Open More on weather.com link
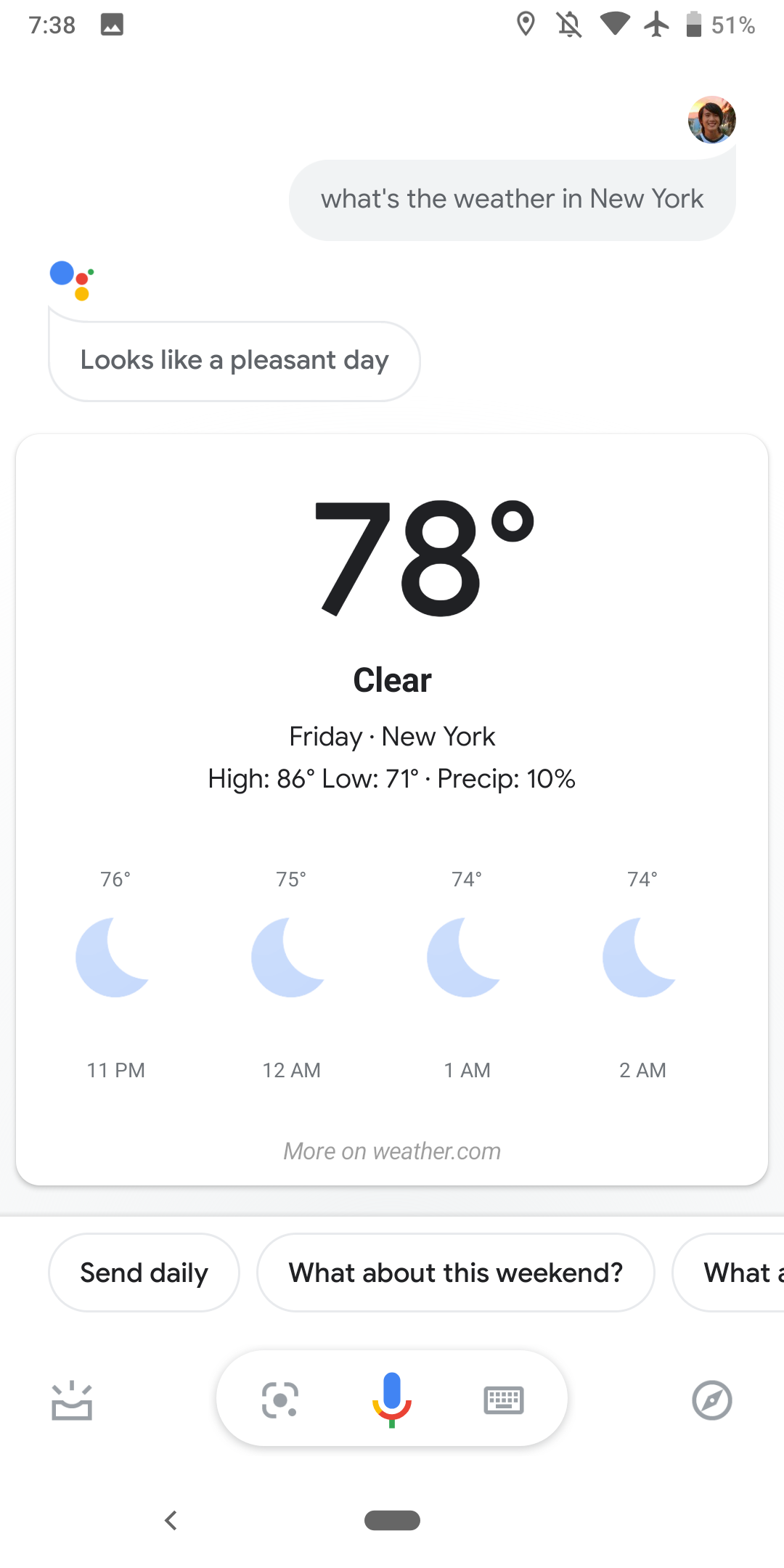Screen dimensions: 784x1568 click(391, 1151)
